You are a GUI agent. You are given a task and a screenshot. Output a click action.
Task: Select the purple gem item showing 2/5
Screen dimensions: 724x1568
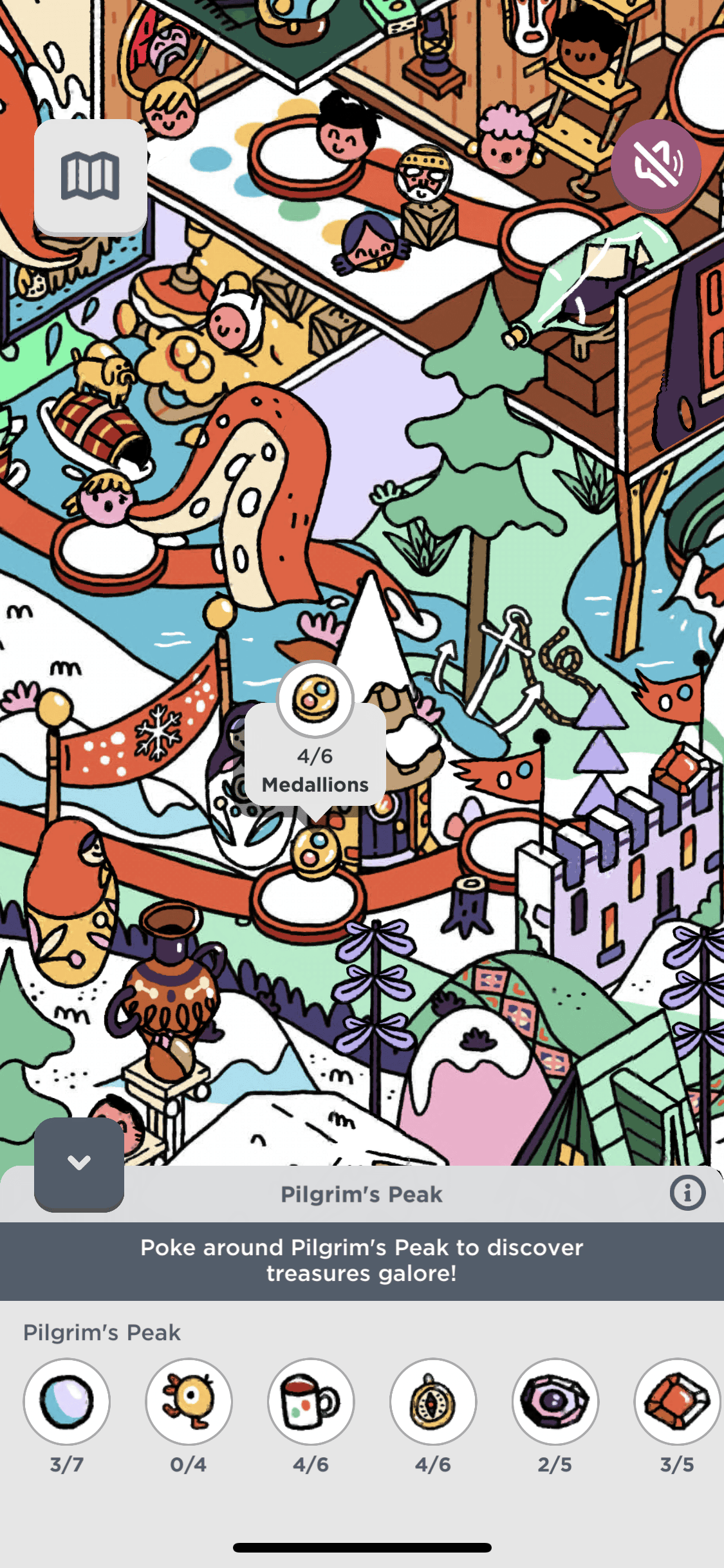point(555,1401)
